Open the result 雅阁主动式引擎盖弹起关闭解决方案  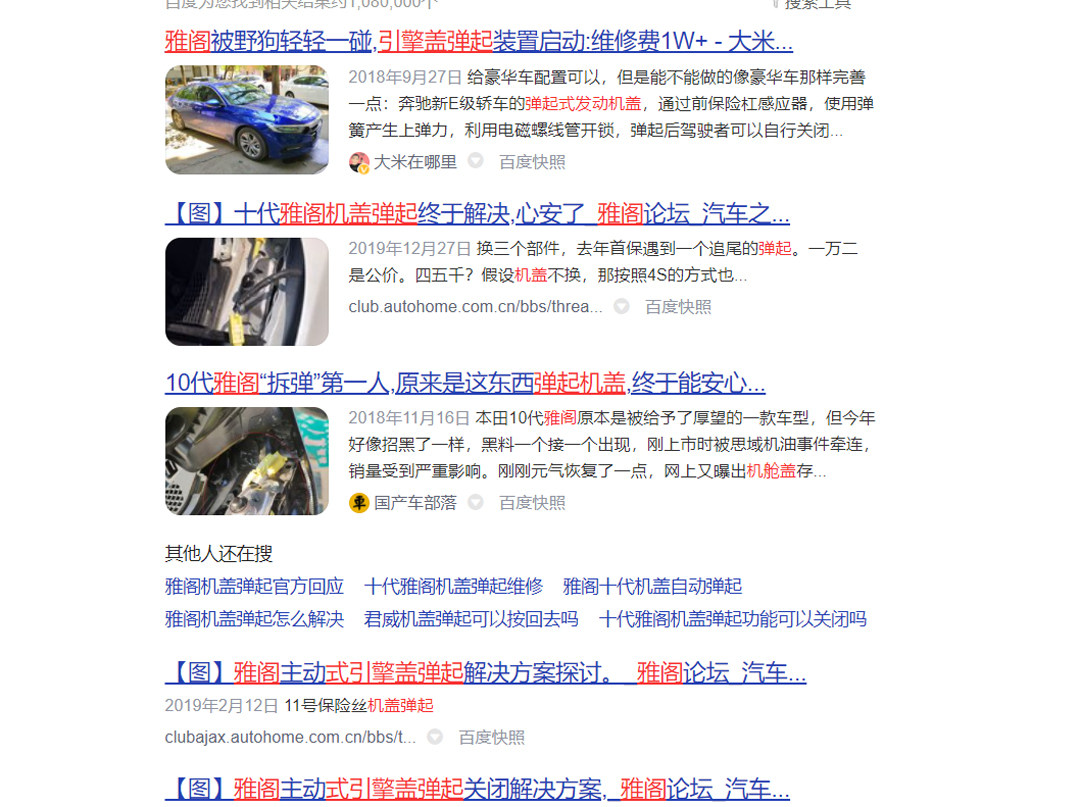point(477,788)
